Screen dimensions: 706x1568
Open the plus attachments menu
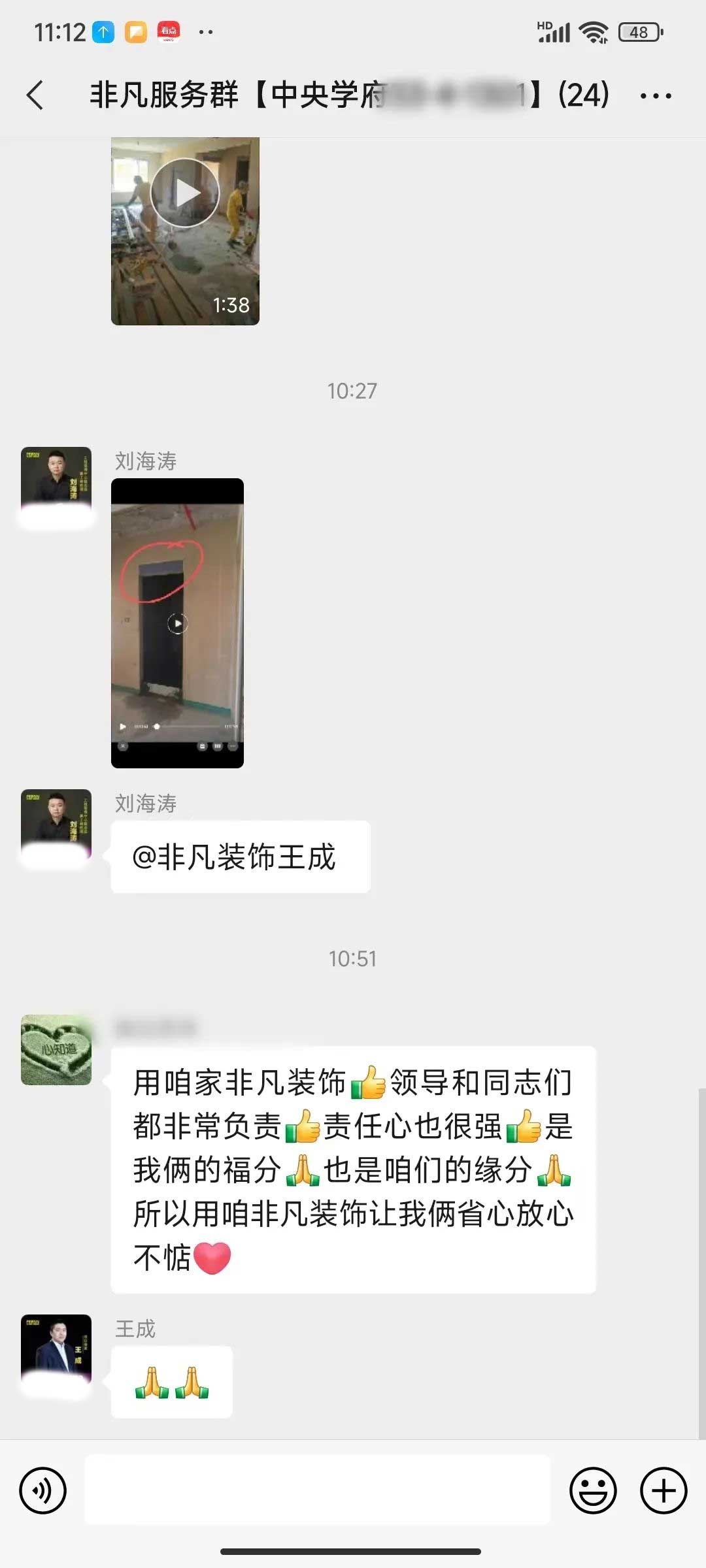click(x=663, y=1491)
